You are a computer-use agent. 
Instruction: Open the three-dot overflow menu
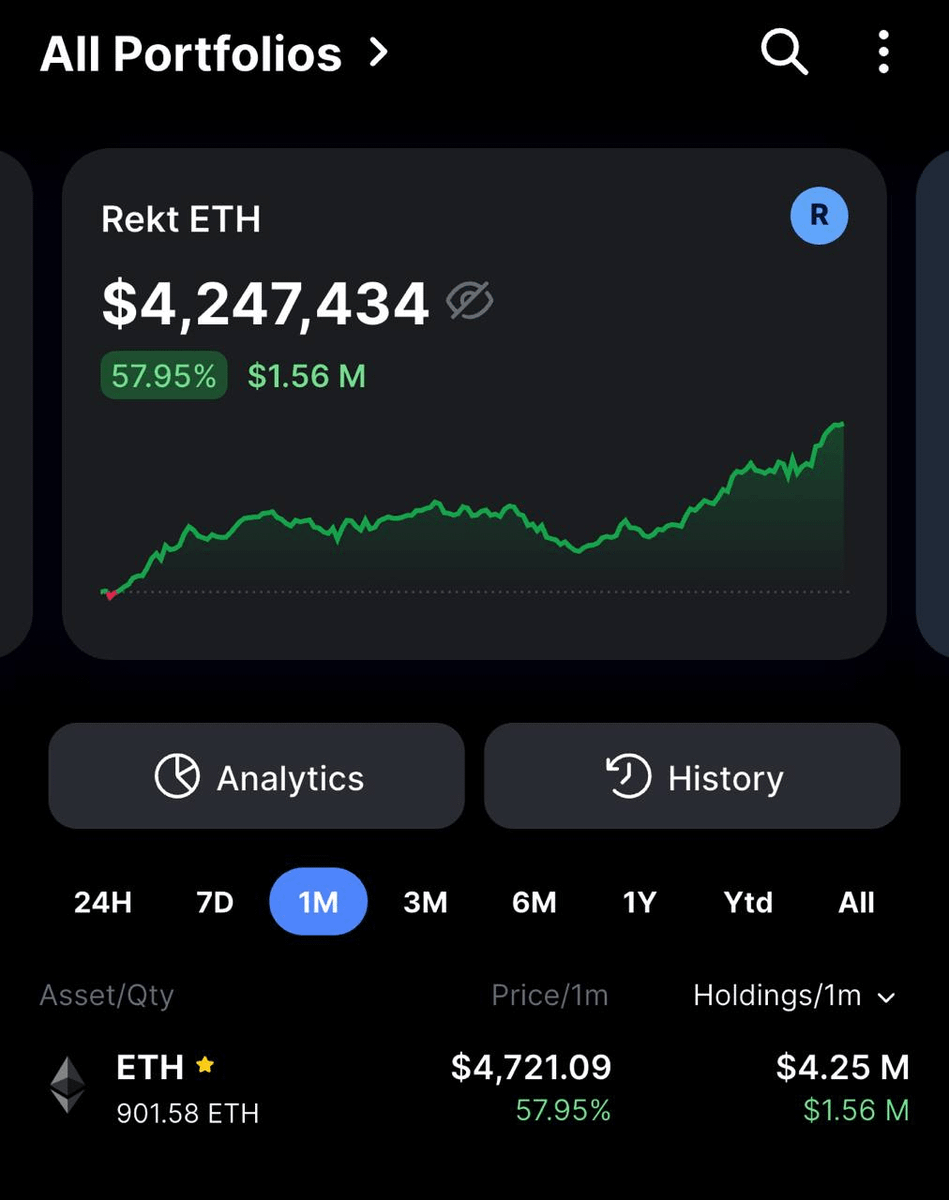(883, 51)
